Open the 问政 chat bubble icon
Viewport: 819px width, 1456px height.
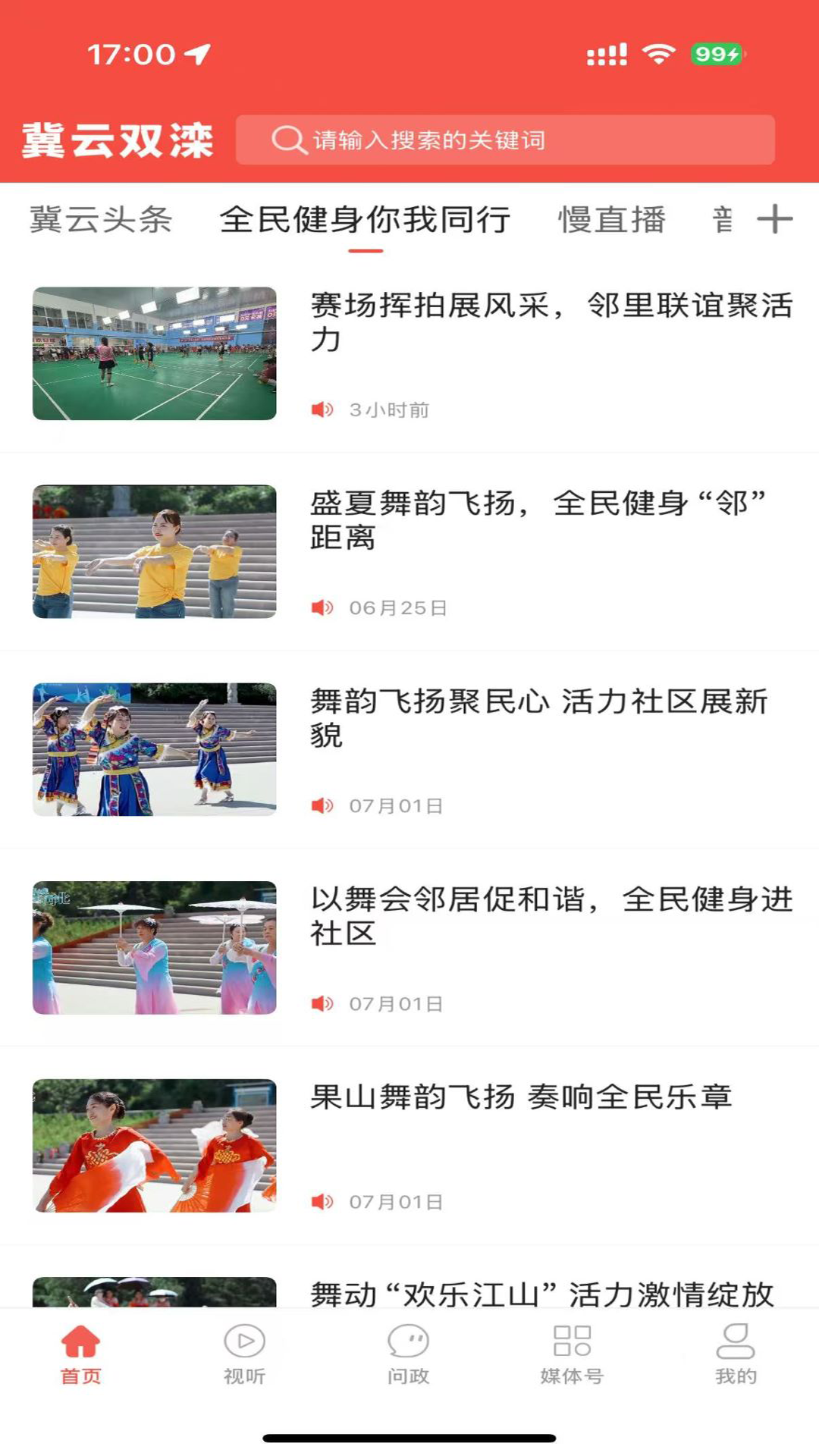pos(409,1341)
